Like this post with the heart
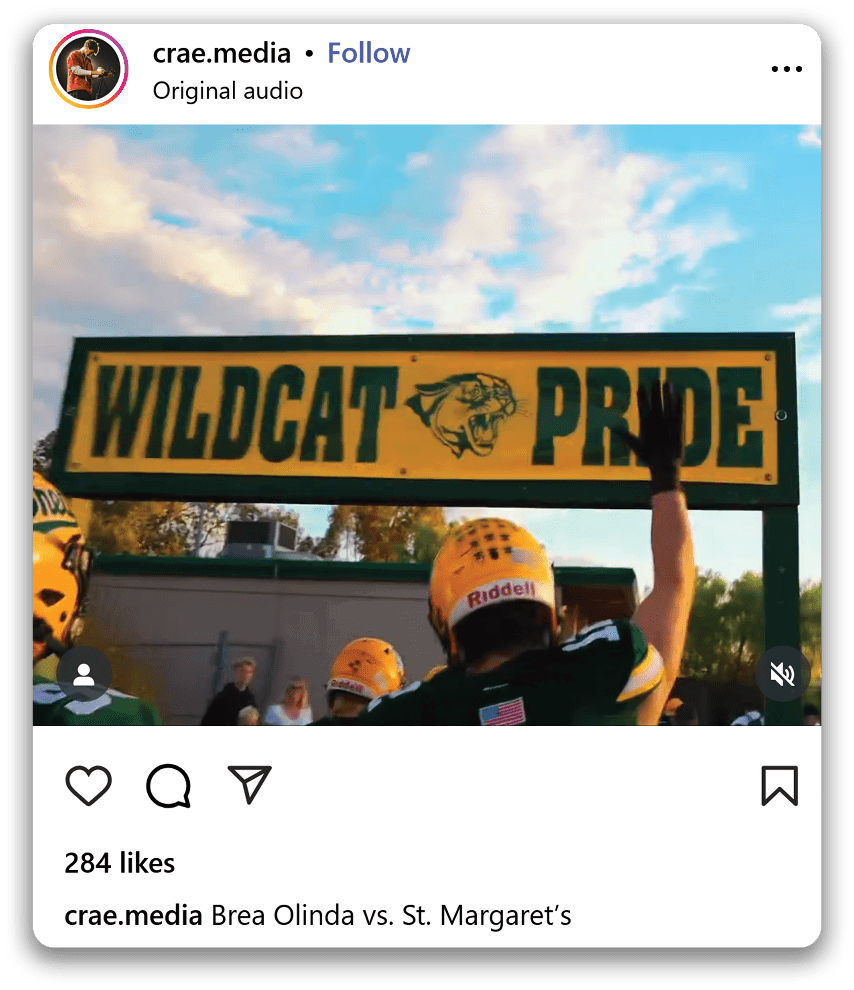The width and height of the screenshot is (854, 990). pos(89,786)
